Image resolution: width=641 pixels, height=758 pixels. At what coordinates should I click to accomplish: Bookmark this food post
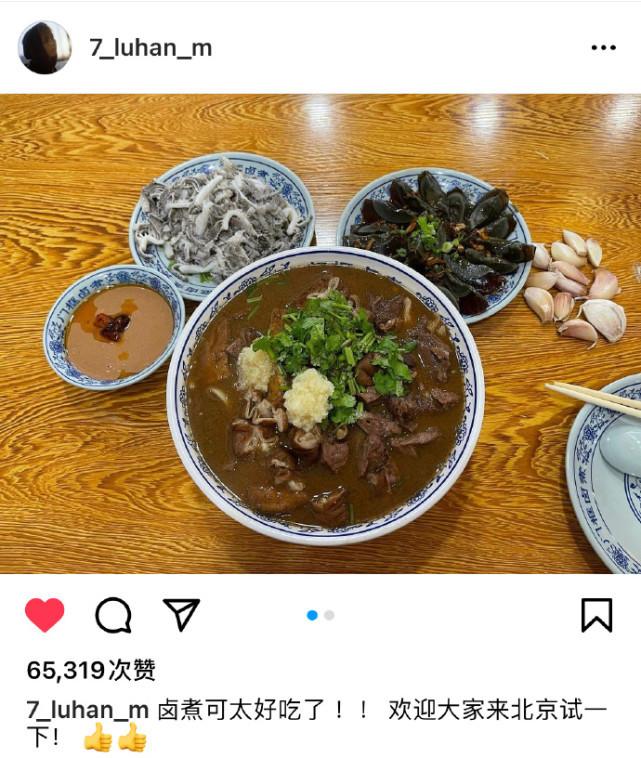click(596, 615)
